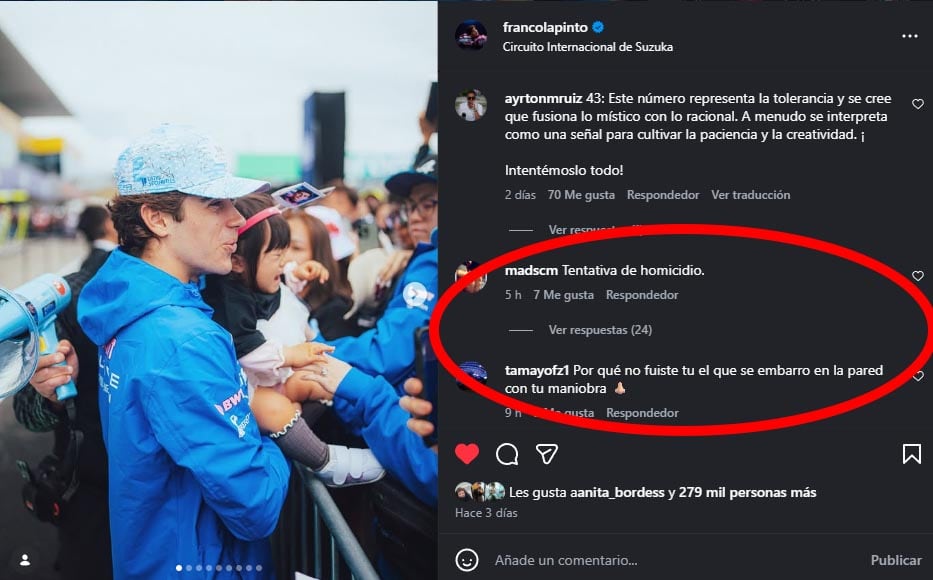Tap Ver traducción on ayrtonmruiz's comment
Viewport: 933px width, 580px height.
click(750, 195)
